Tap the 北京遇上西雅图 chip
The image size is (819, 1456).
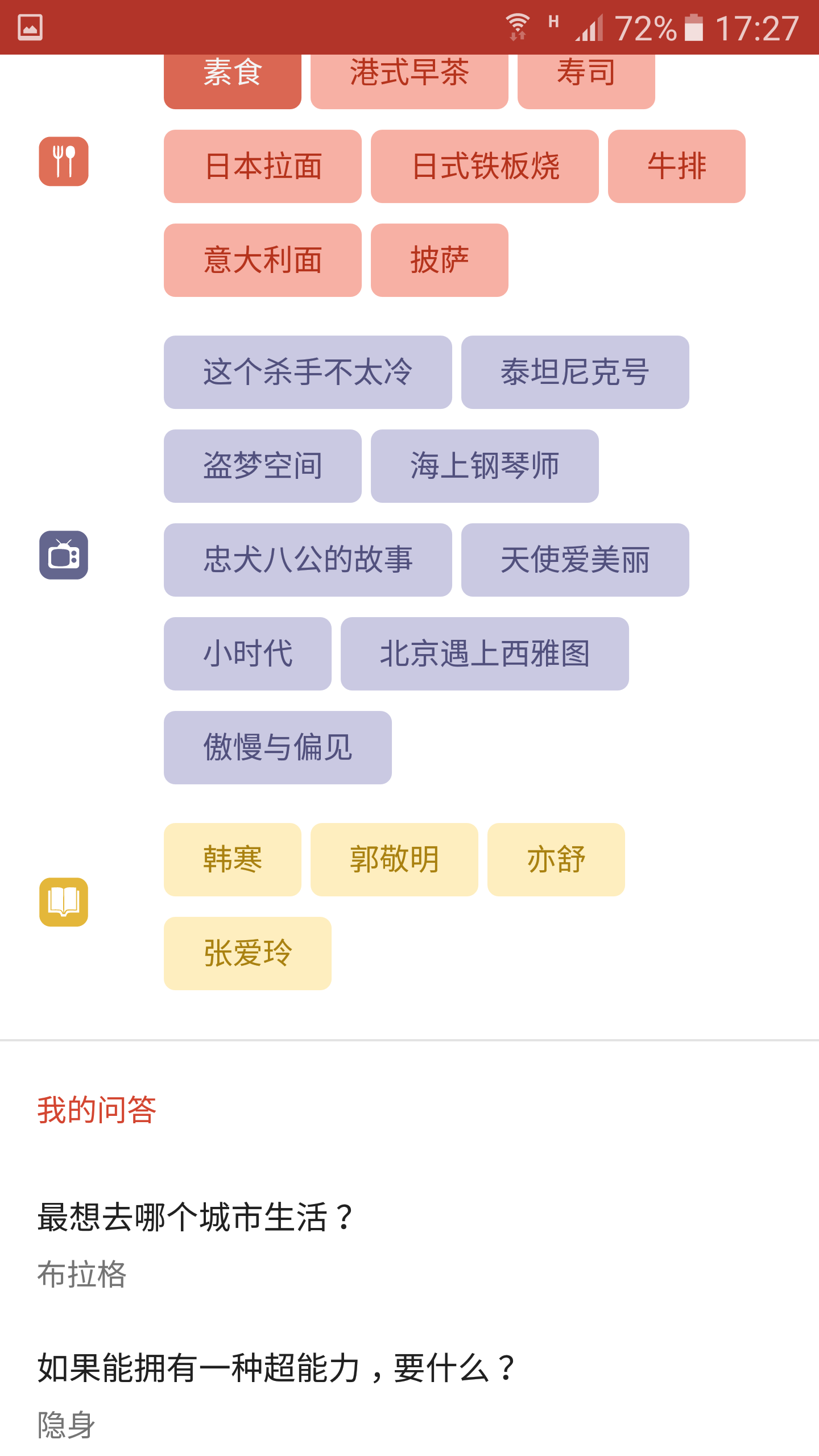(485, 653)
